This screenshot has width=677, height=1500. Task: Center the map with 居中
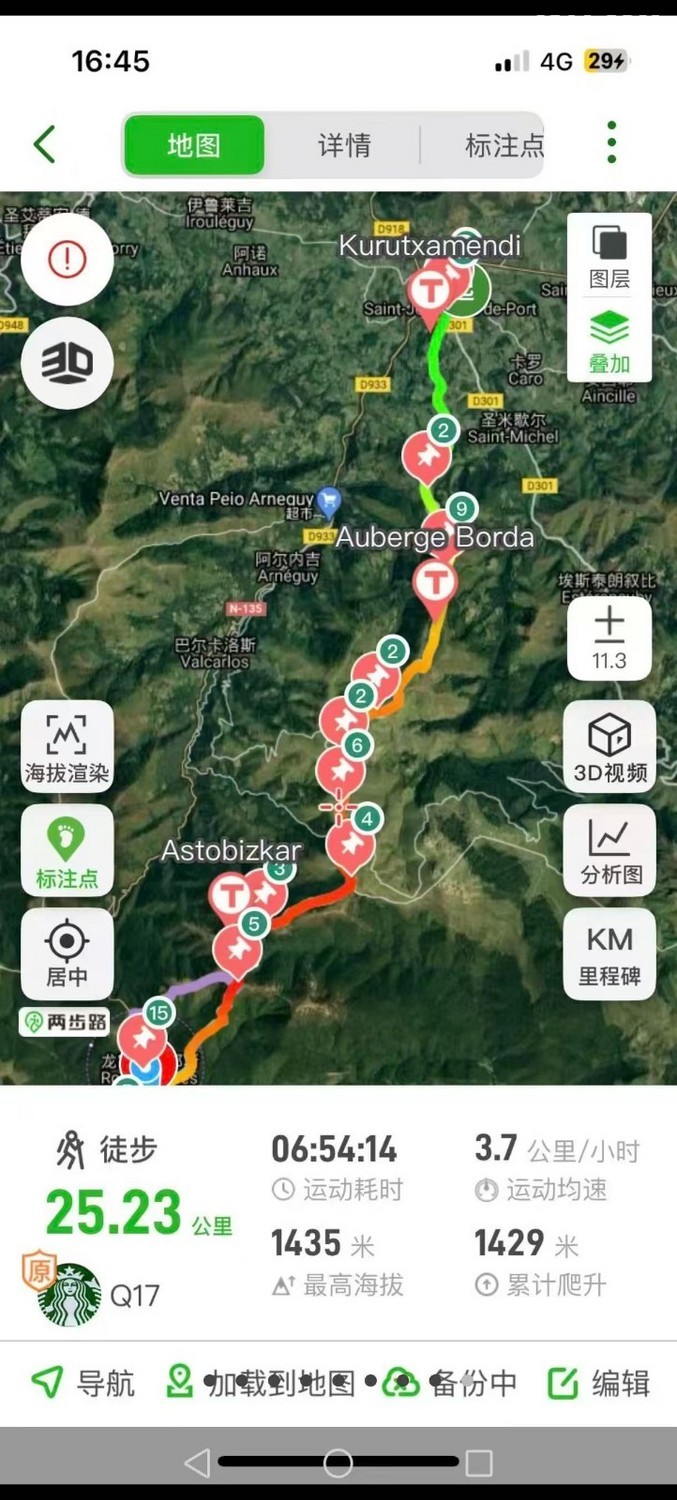click(x=67, y=954)
